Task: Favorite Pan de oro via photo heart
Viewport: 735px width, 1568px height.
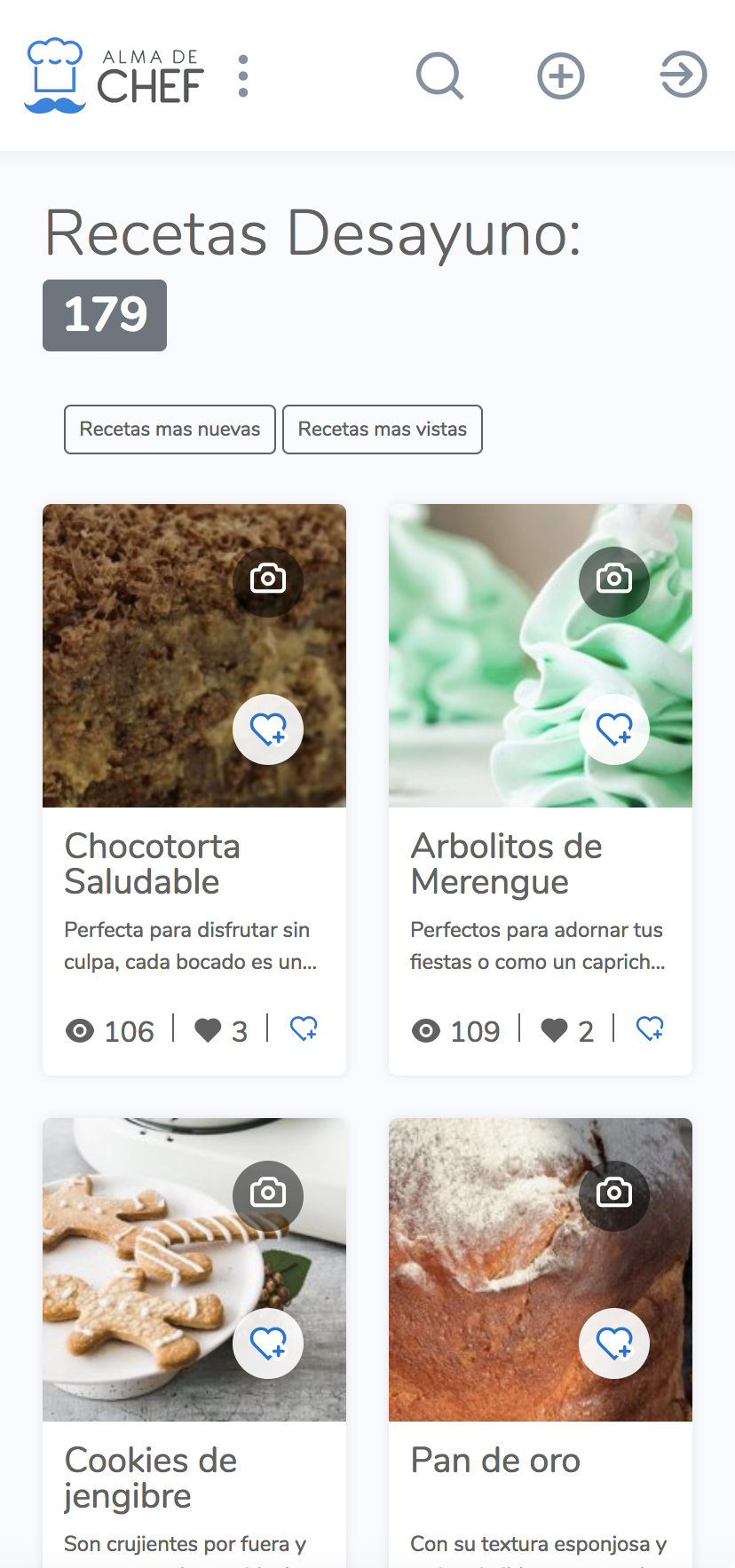Action: pyautogui.click(x=614, y=1343)
